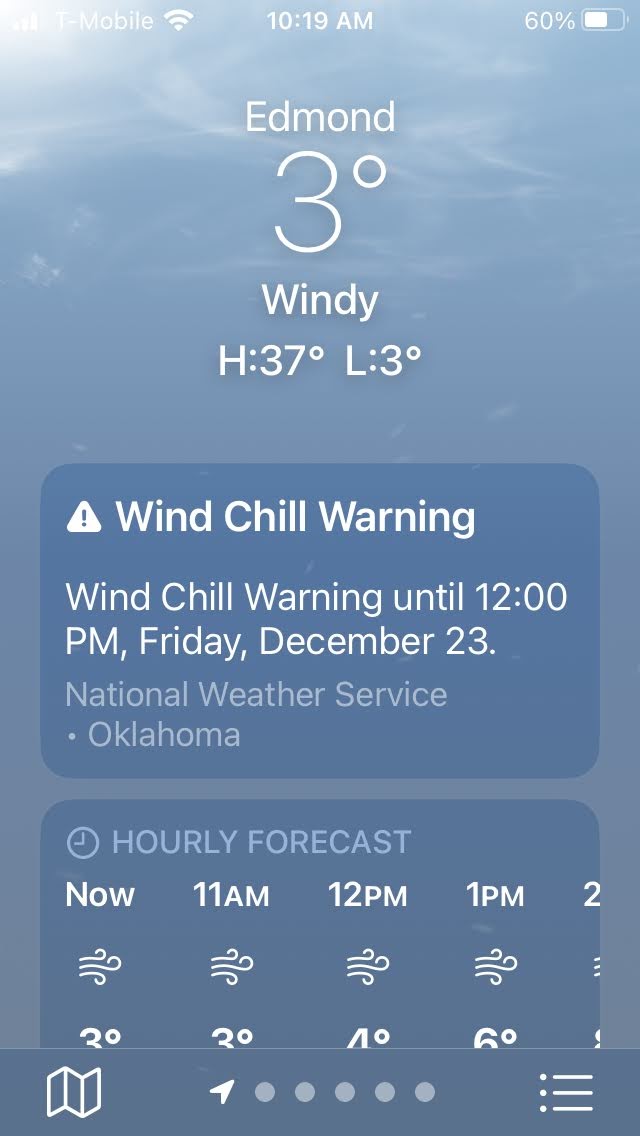Open the hourly forecast card
The width and height of the screenshot is (640, 1136).
(x=320, y=920)
